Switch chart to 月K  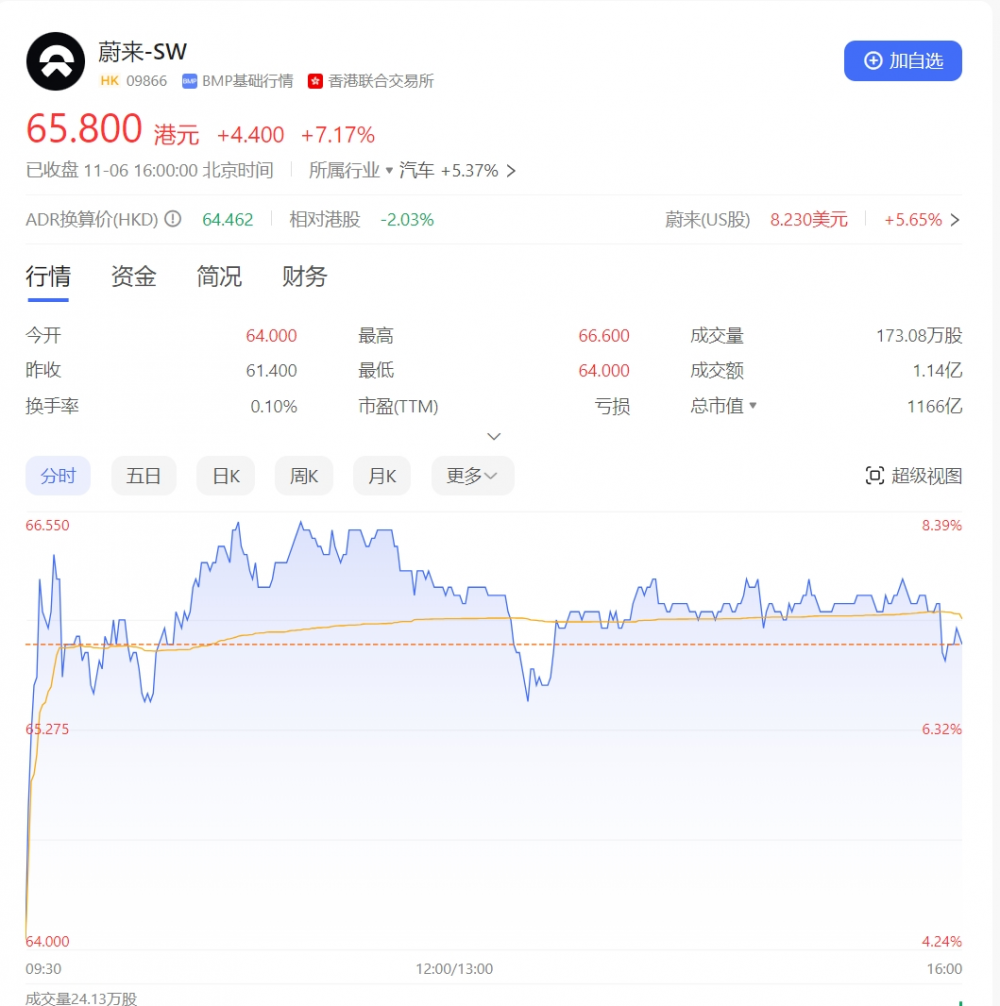[382, 476]
